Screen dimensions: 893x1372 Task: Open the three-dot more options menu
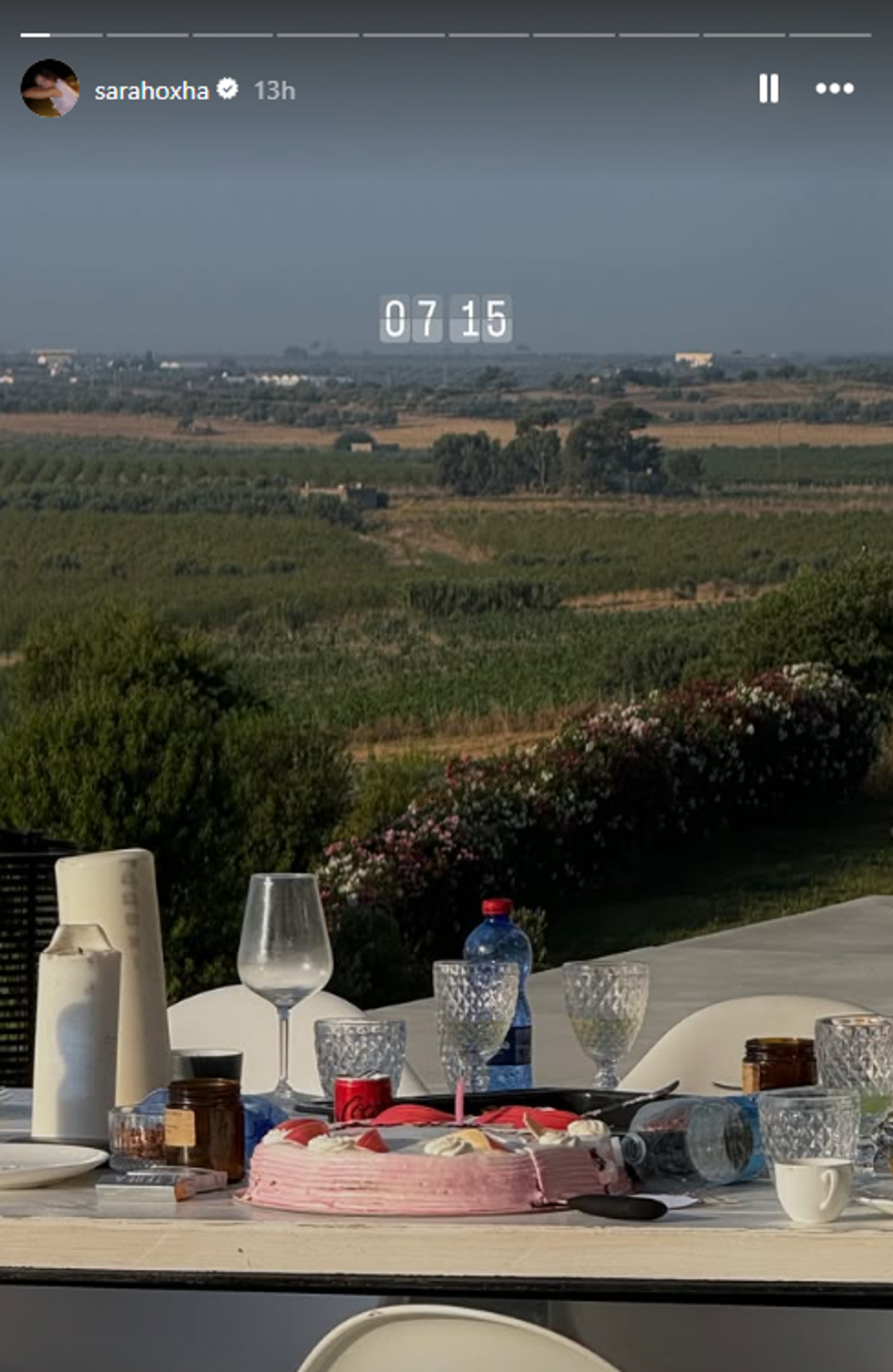click(x=834, y=88)
